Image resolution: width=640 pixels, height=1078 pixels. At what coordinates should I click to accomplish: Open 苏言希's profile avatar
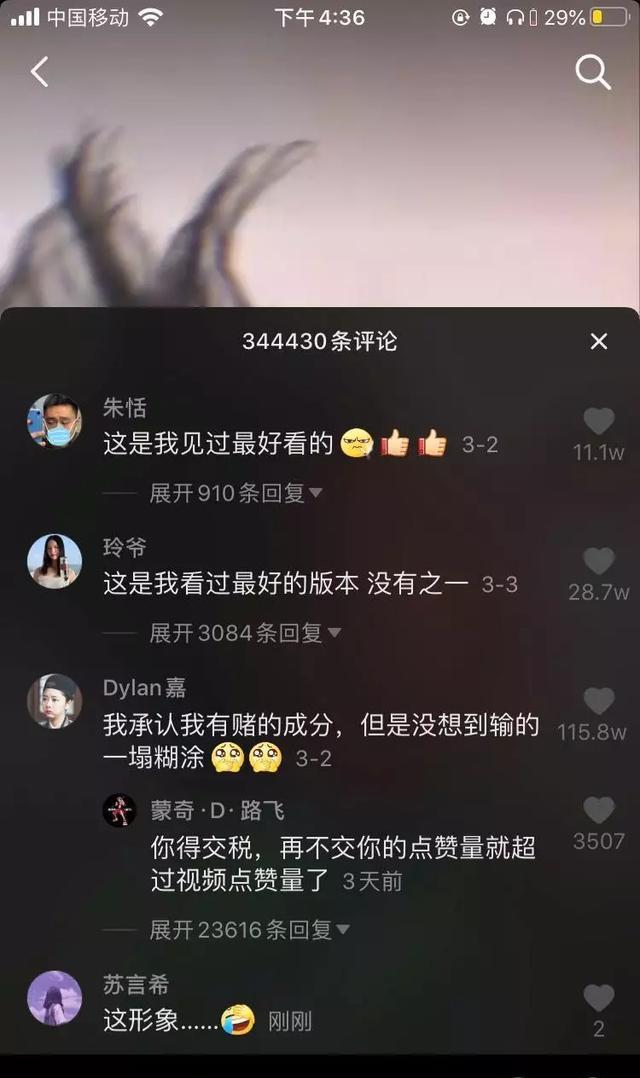coord(54,998)
